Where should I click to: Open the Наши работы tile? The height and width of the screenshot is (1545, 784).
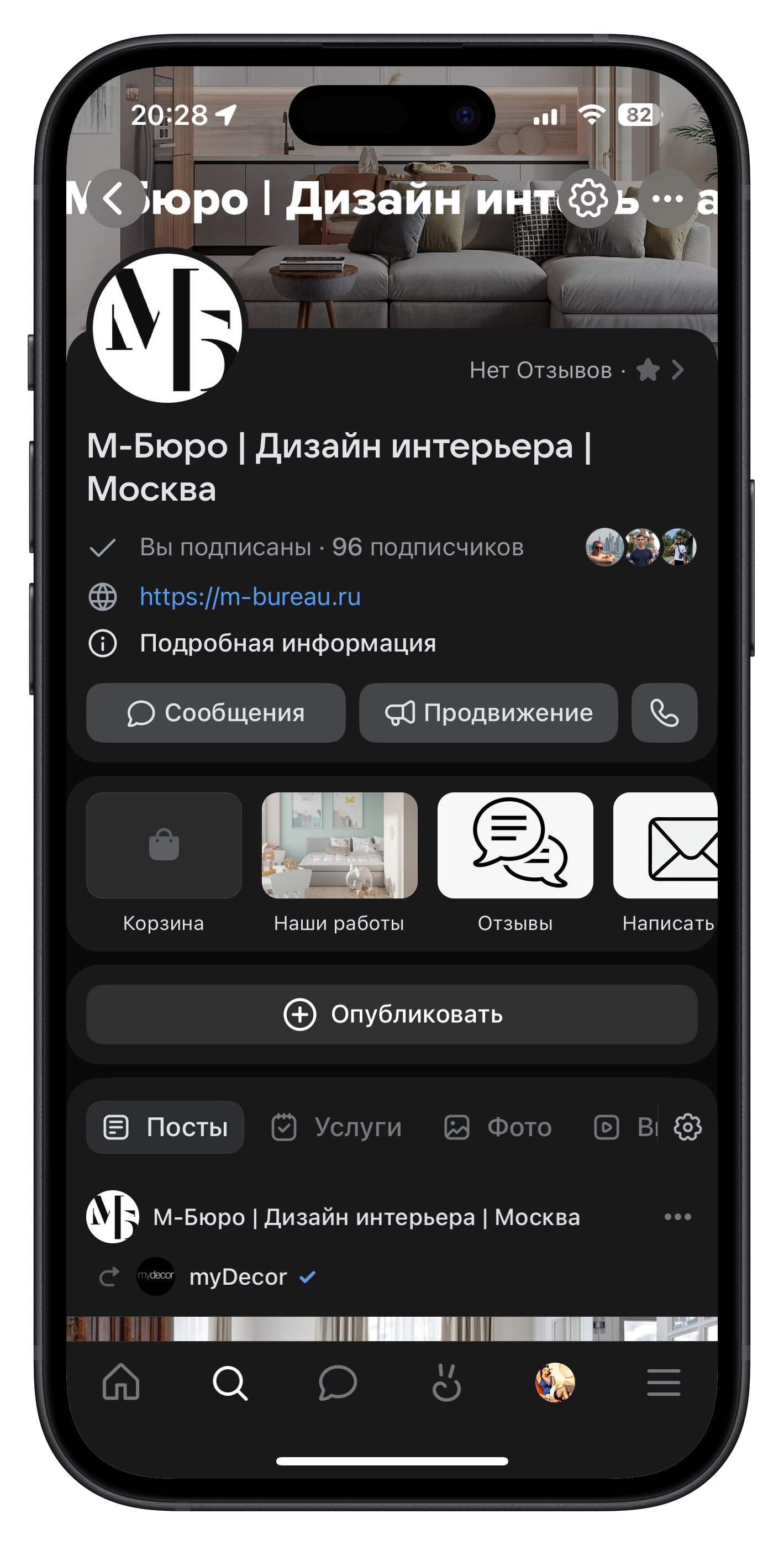point(340,845)
